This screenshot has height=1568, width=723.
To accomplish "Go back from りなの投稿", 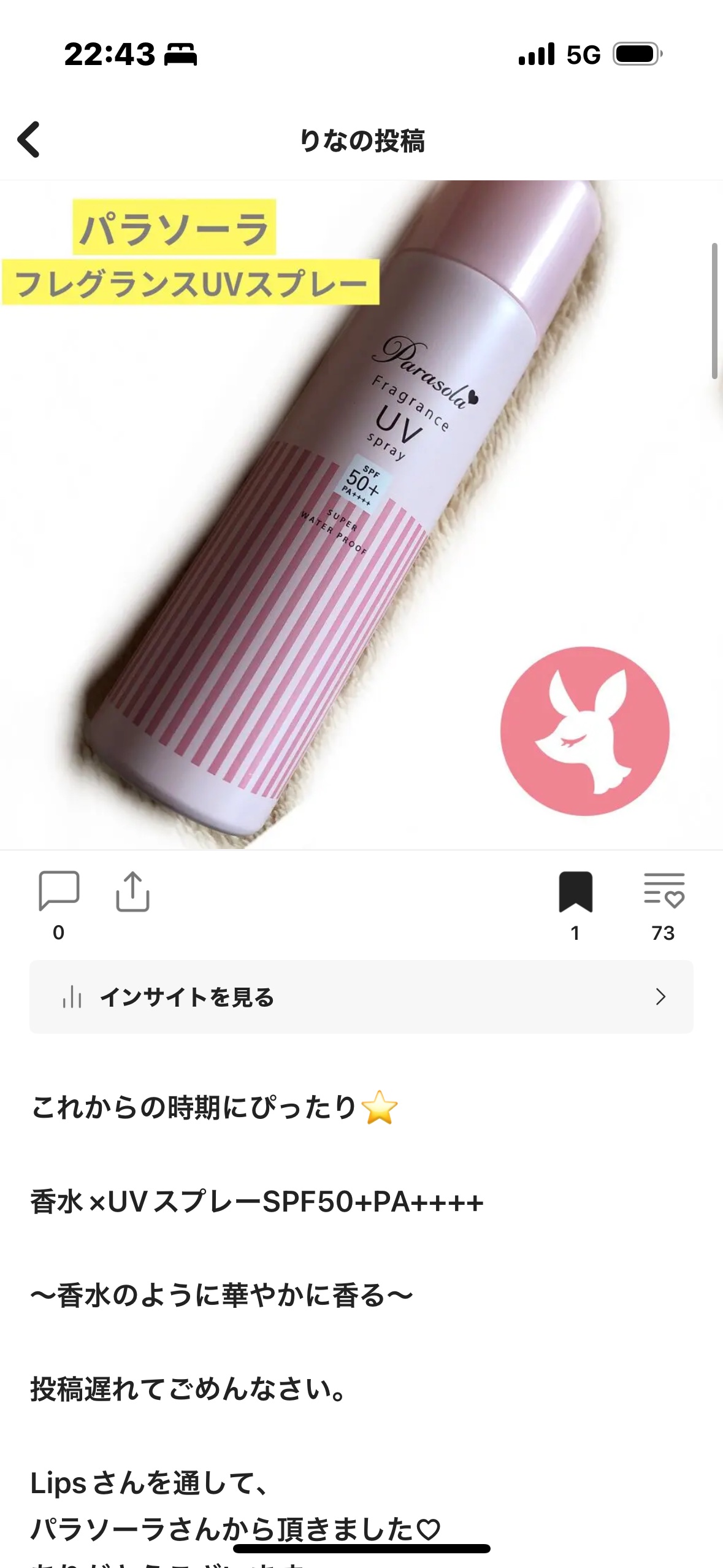I will pyautogui.click(x=29, y=140).
